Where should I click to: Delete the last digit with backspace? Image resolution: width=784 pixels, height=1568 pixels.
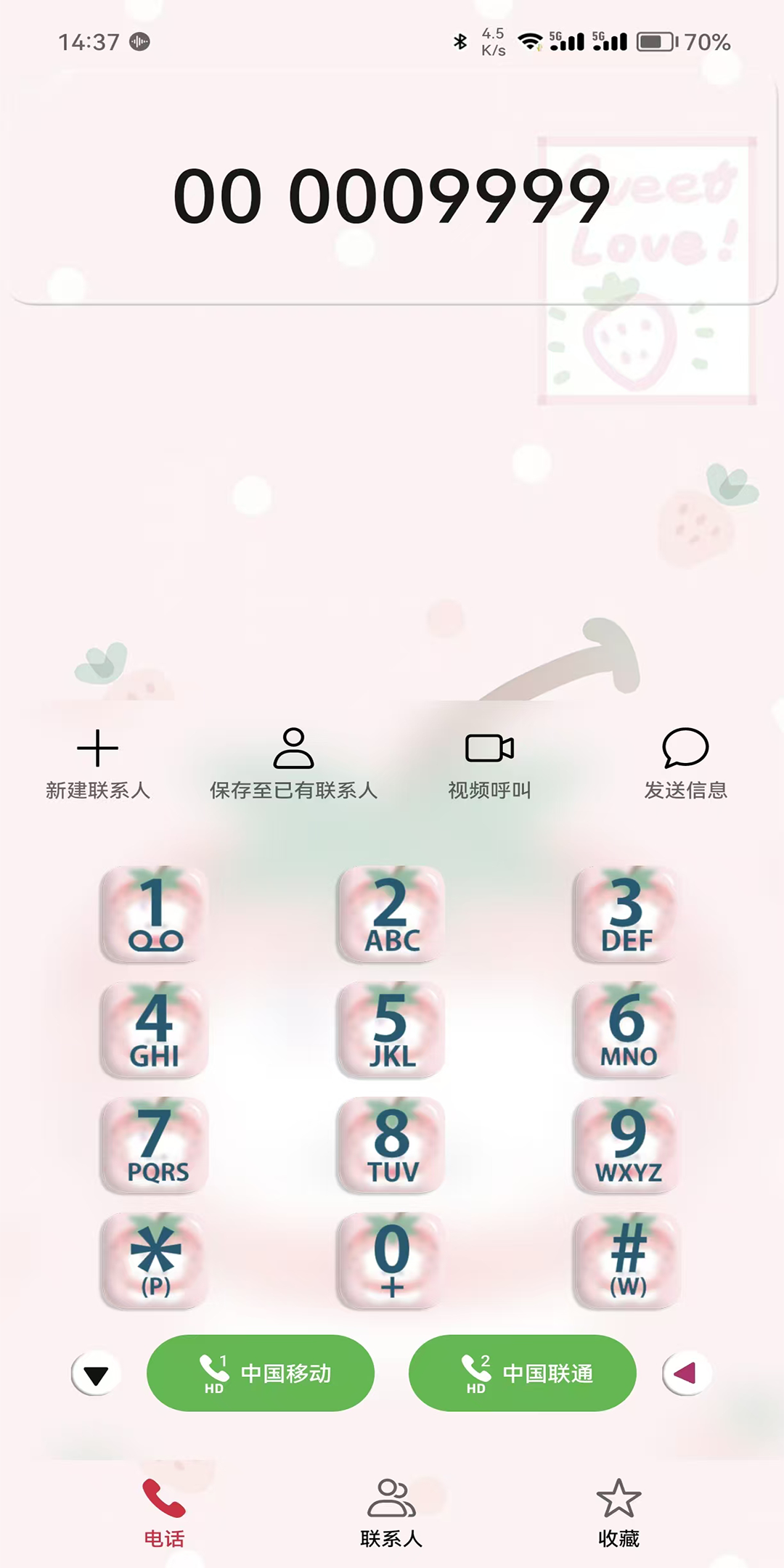coord(686,1373)
